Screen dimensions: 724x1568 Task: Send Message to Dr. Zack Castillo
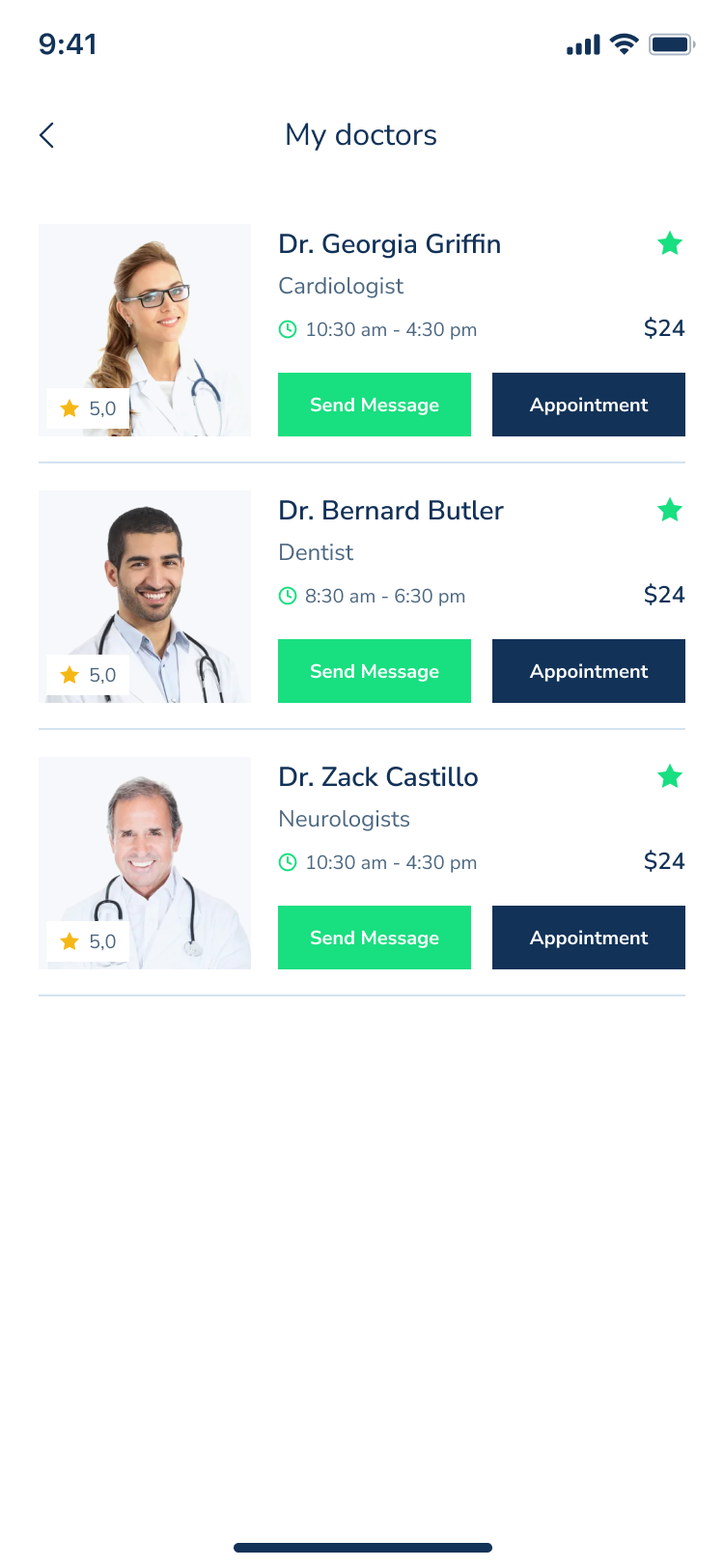pos(375,938)
